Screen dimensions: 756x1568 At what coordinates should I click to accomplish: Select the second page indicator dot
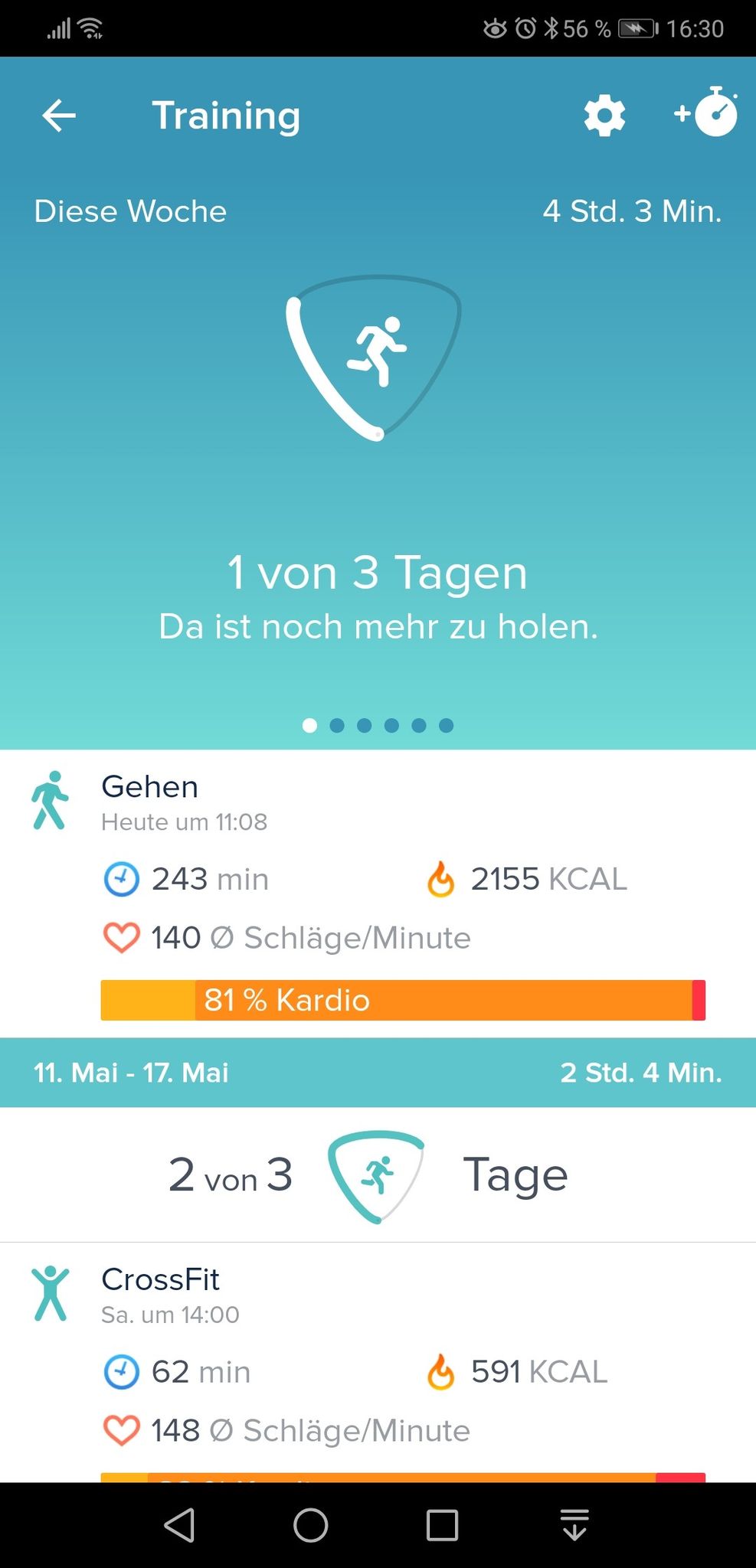pos(337,725)
